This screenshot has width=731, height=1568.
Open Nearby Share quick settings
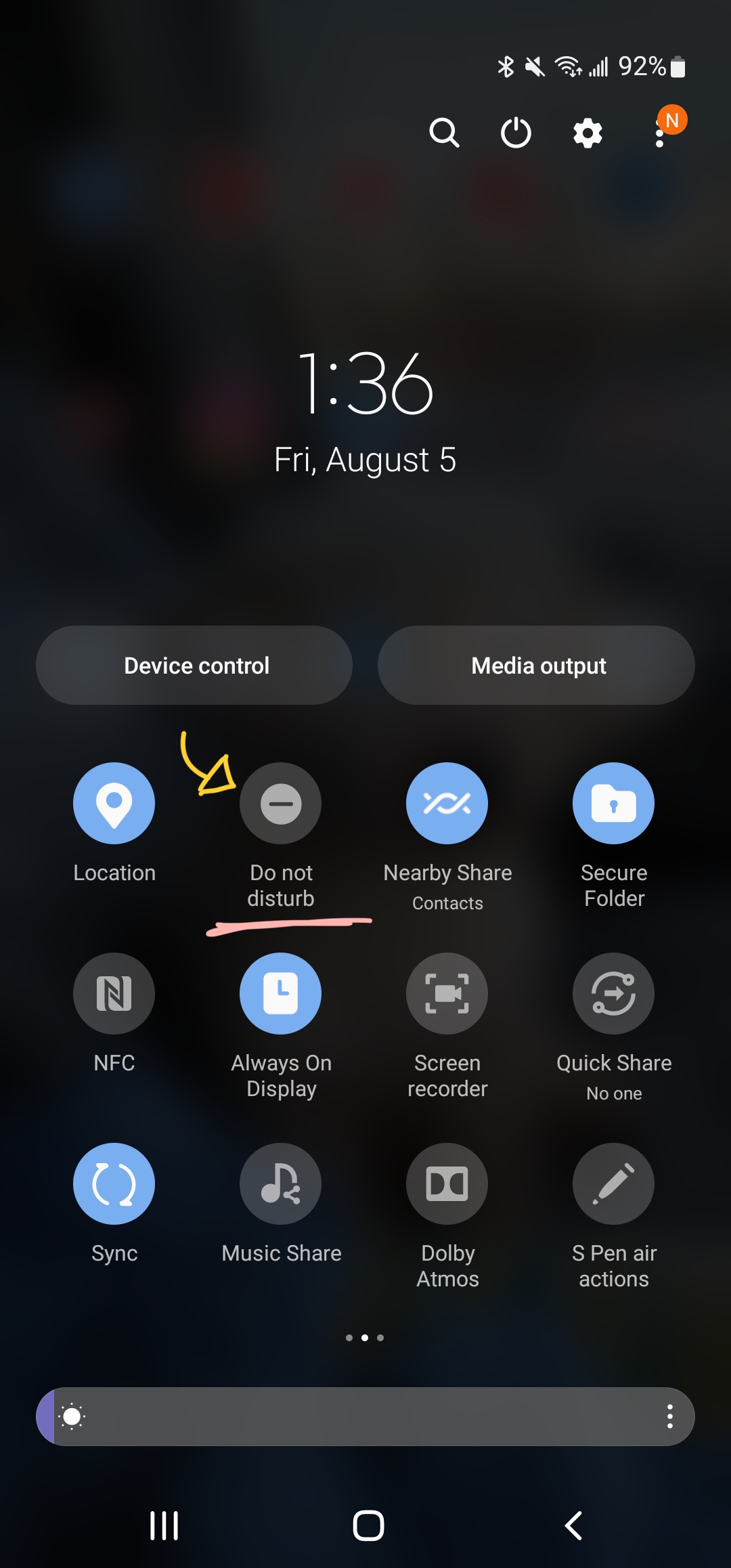point(447,803)
